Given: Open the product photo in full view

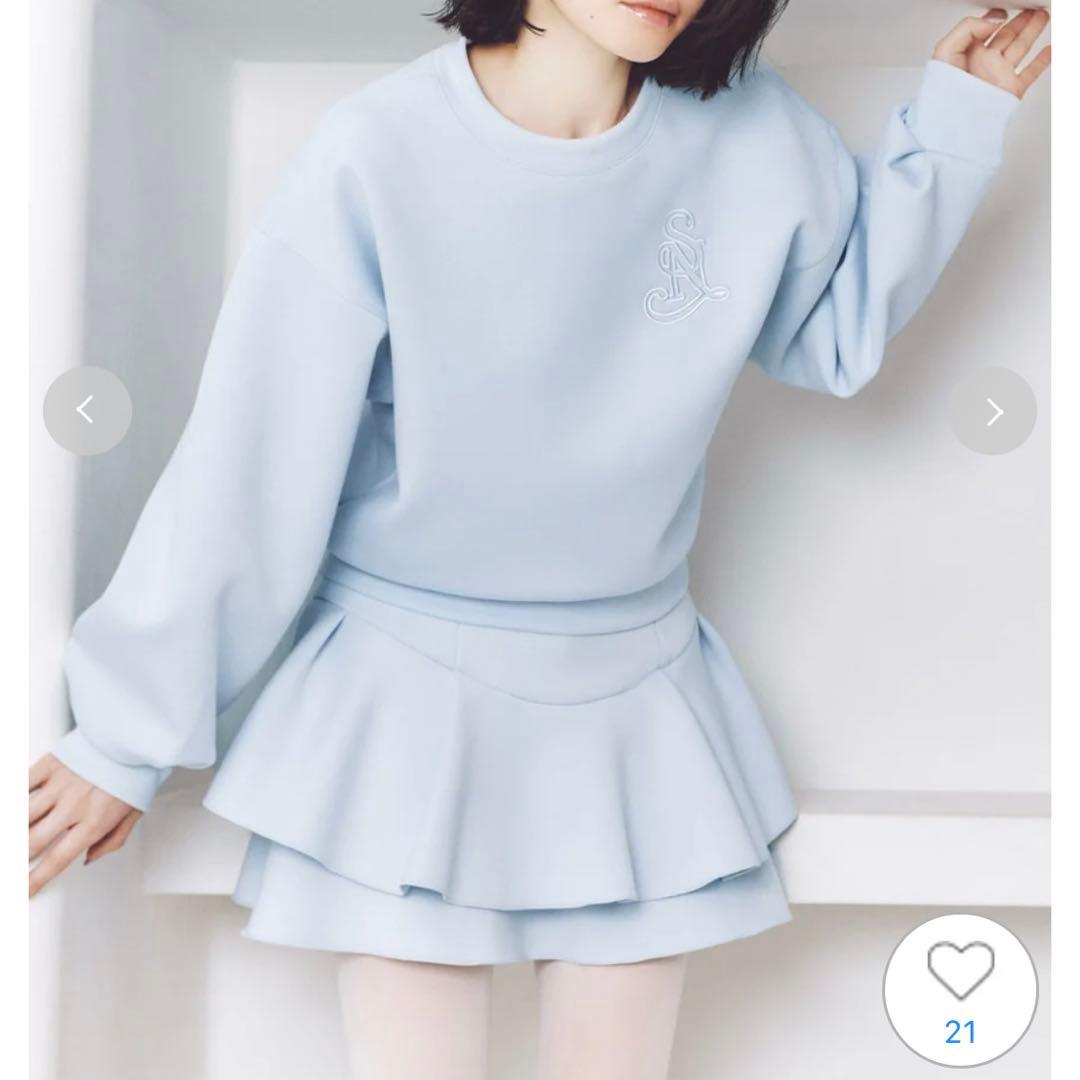Looking at the screenshot, I should click(540, 540).
